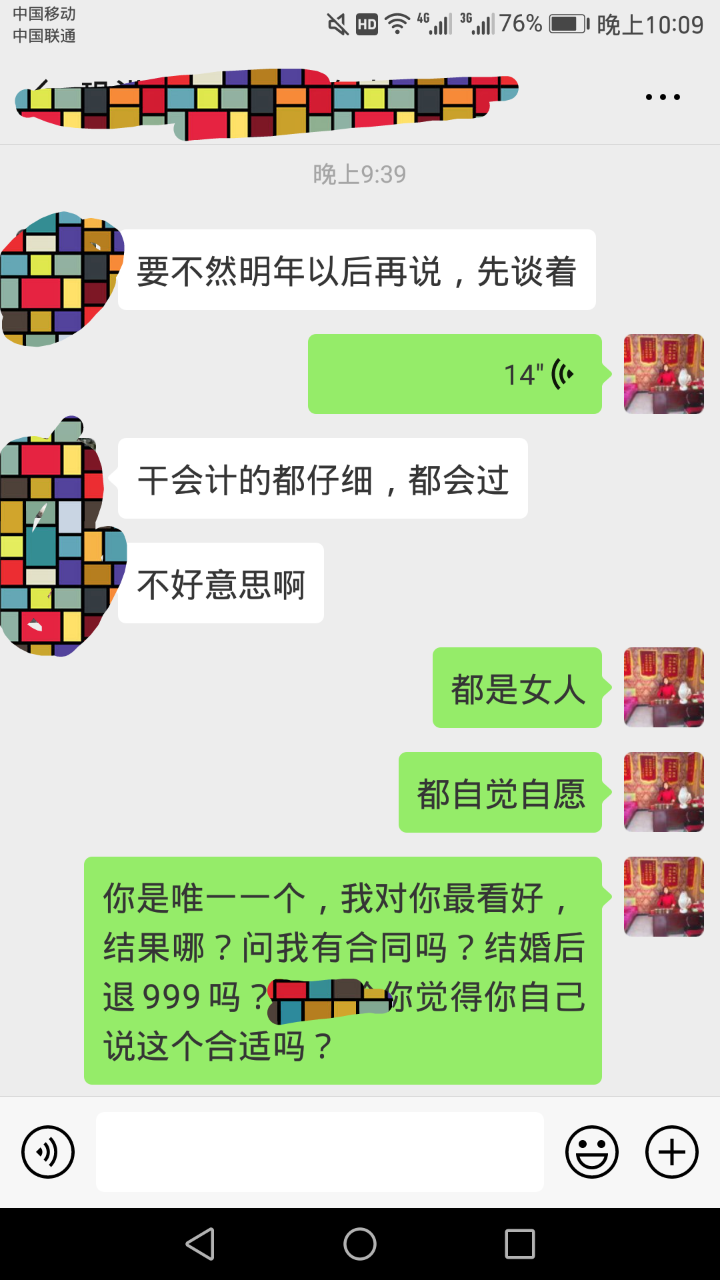Open the recent apps view

coord(520,1244)
